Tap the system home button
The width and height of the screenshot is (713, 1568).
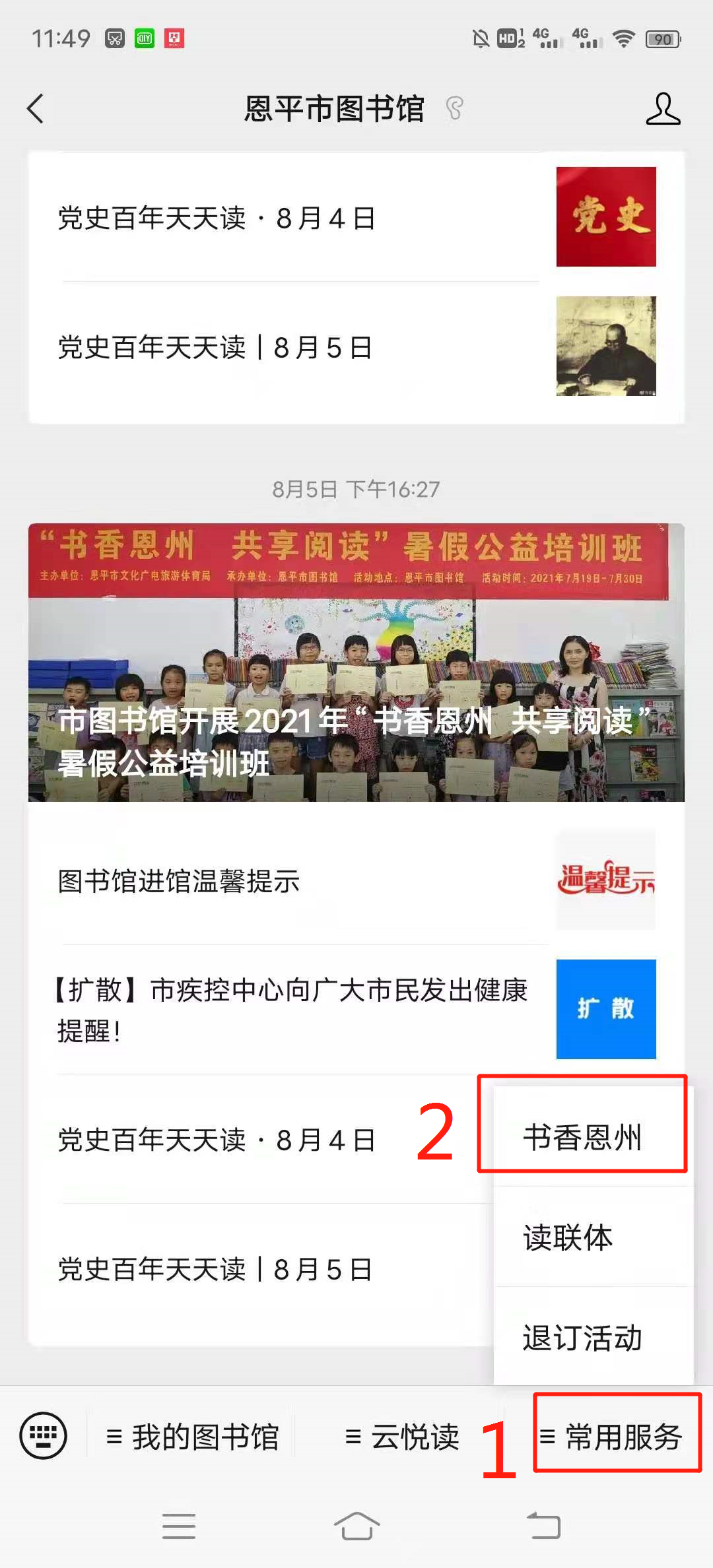(356, 1526)
